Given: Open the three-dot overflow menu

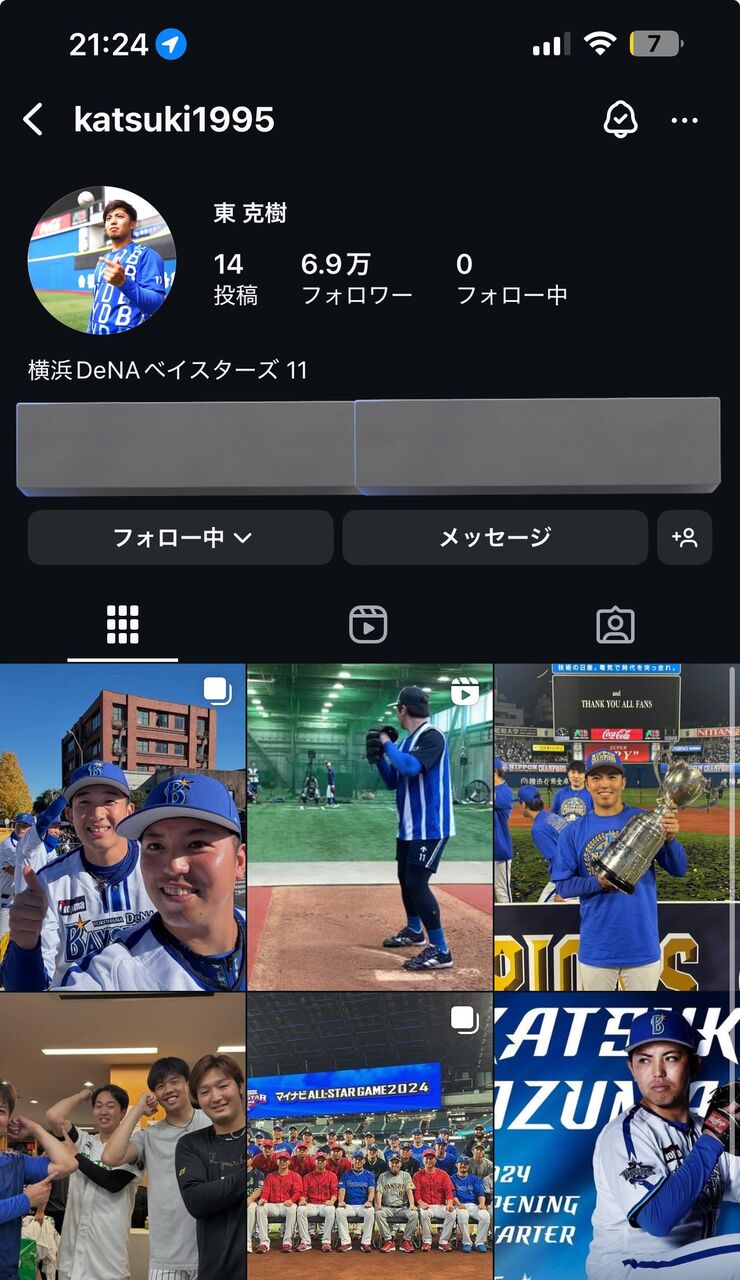Looking at the screenshot, I should 685,120.
